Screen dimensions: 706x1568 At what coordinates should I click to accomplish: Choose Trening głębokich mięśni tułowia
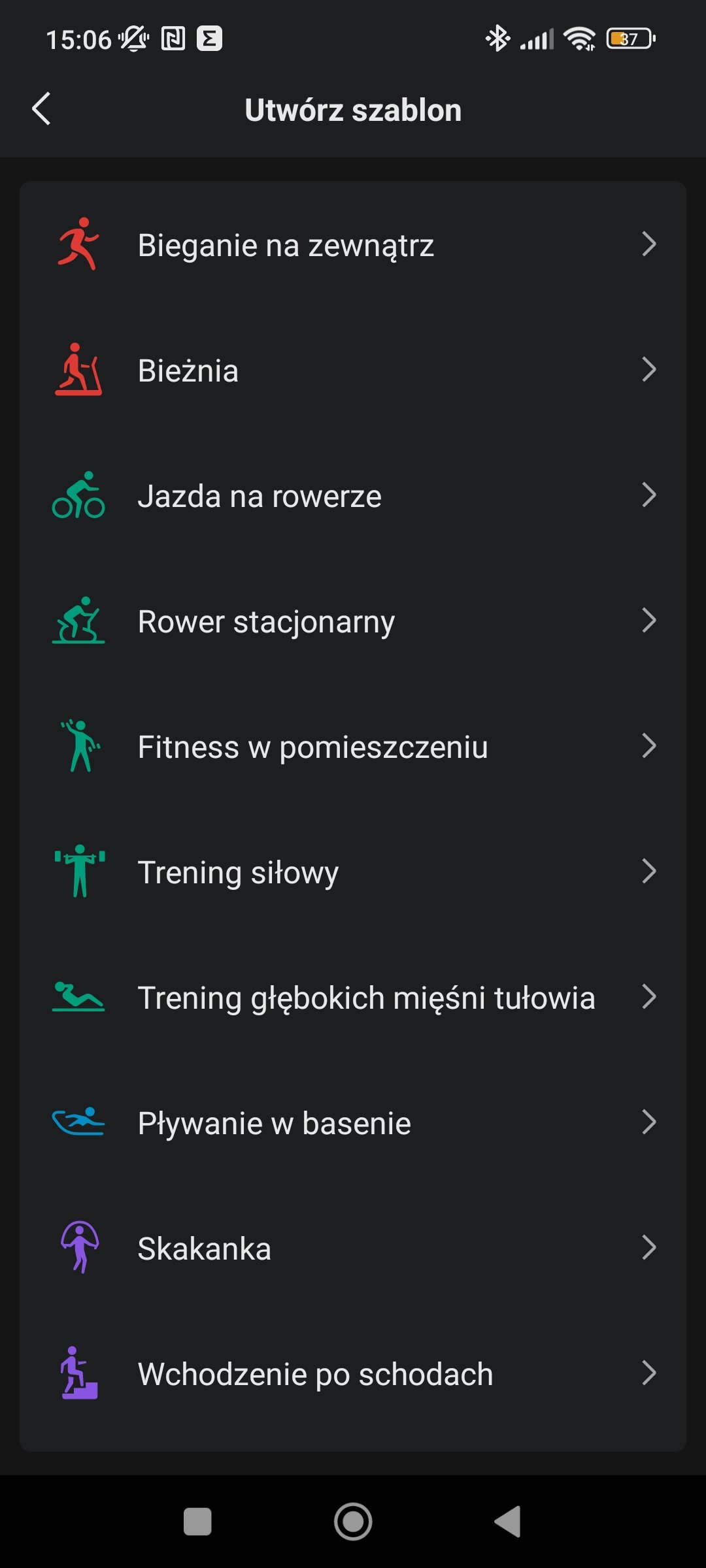[x=353, y=998]
